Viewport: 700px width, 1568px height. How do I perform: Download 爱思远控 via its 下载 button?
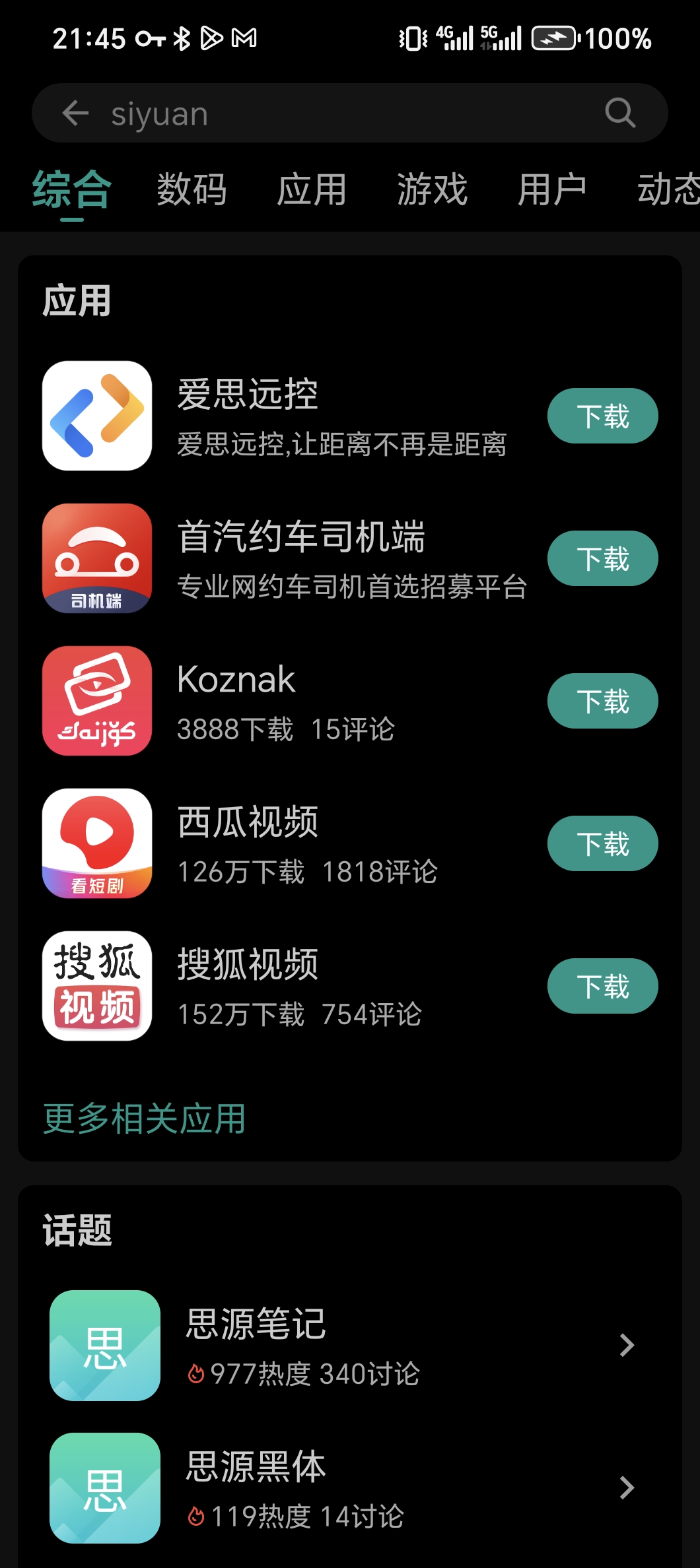click(x=602, y=416)
